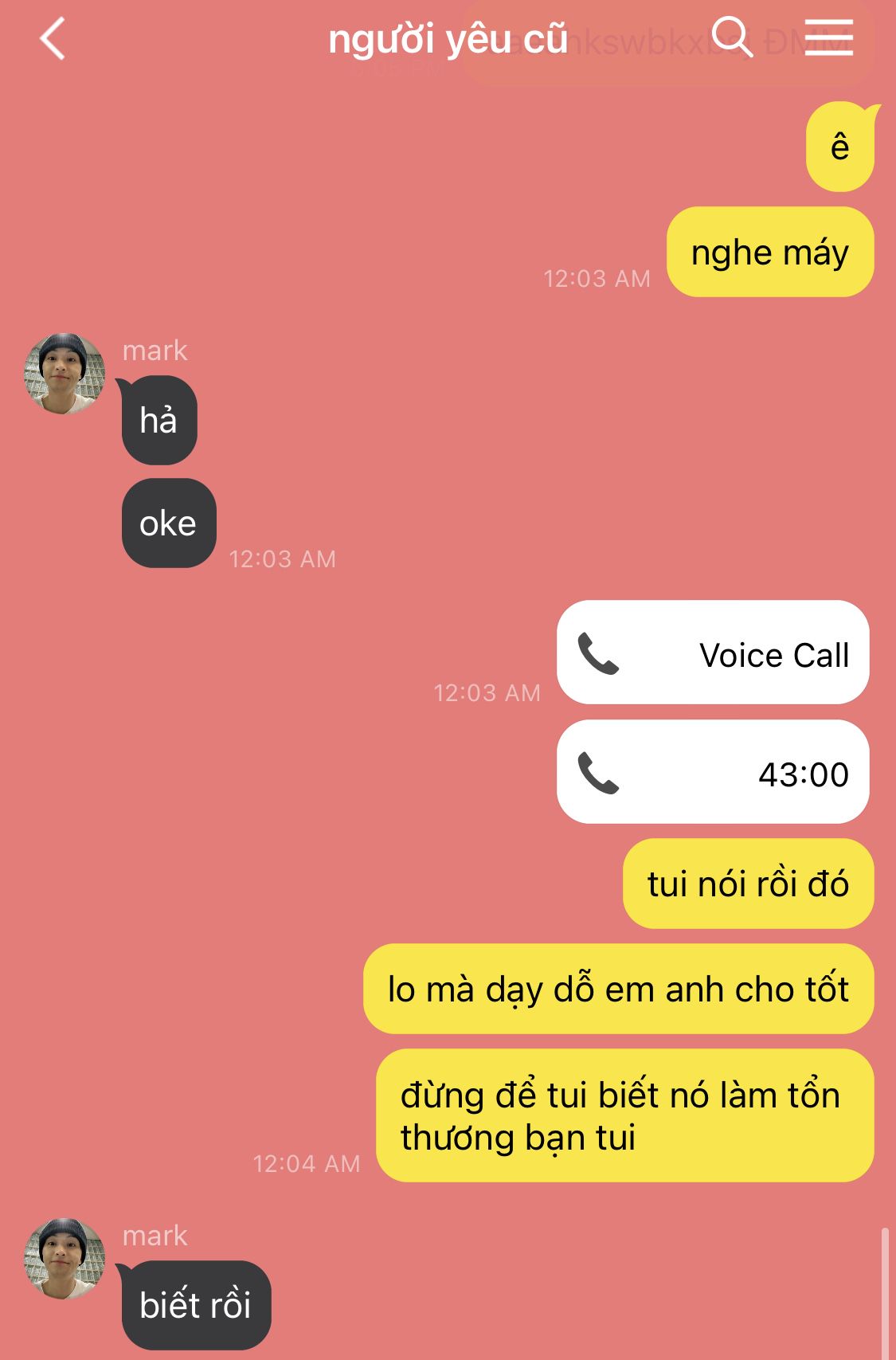Search within this conversation
The image size is (896, 1360).
[x=731, y=38]
